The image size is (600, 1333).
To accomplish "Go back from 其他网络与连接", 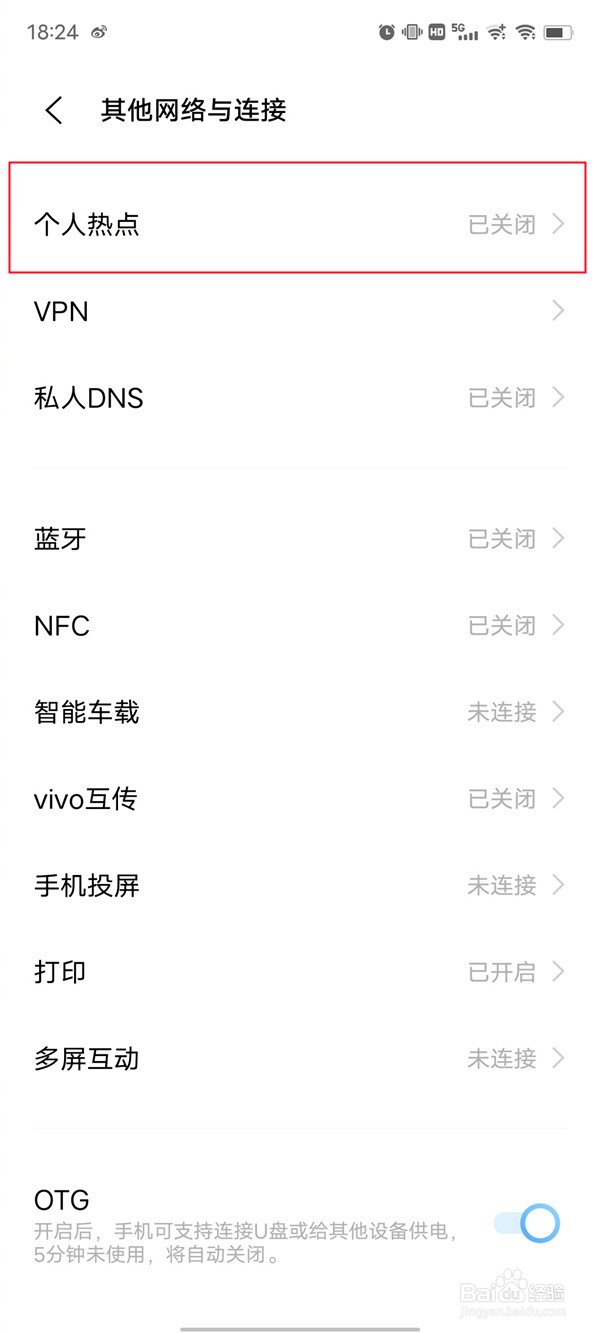I will pos(54,110).
